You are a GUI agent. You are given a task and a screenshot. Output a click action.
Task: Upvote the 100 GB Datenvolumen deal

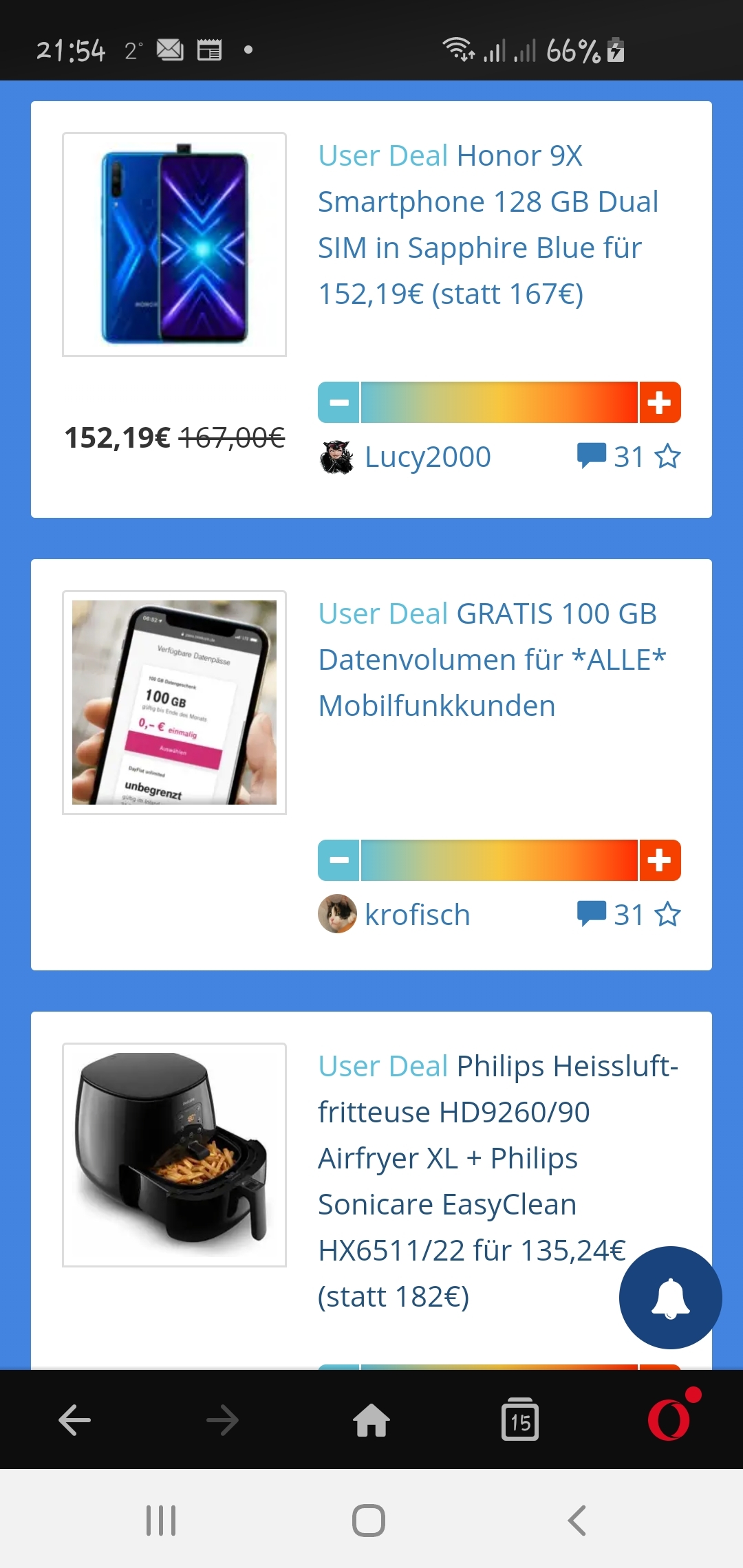pos(660,860)
